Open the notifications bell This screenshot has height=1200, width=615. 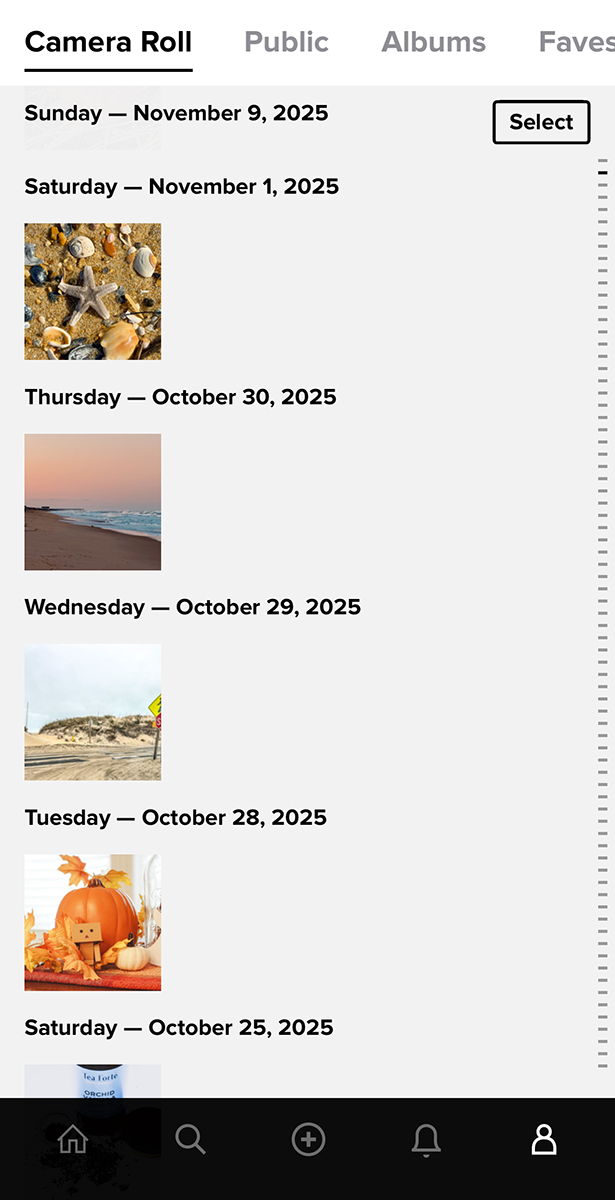(x=426, y=1139)
